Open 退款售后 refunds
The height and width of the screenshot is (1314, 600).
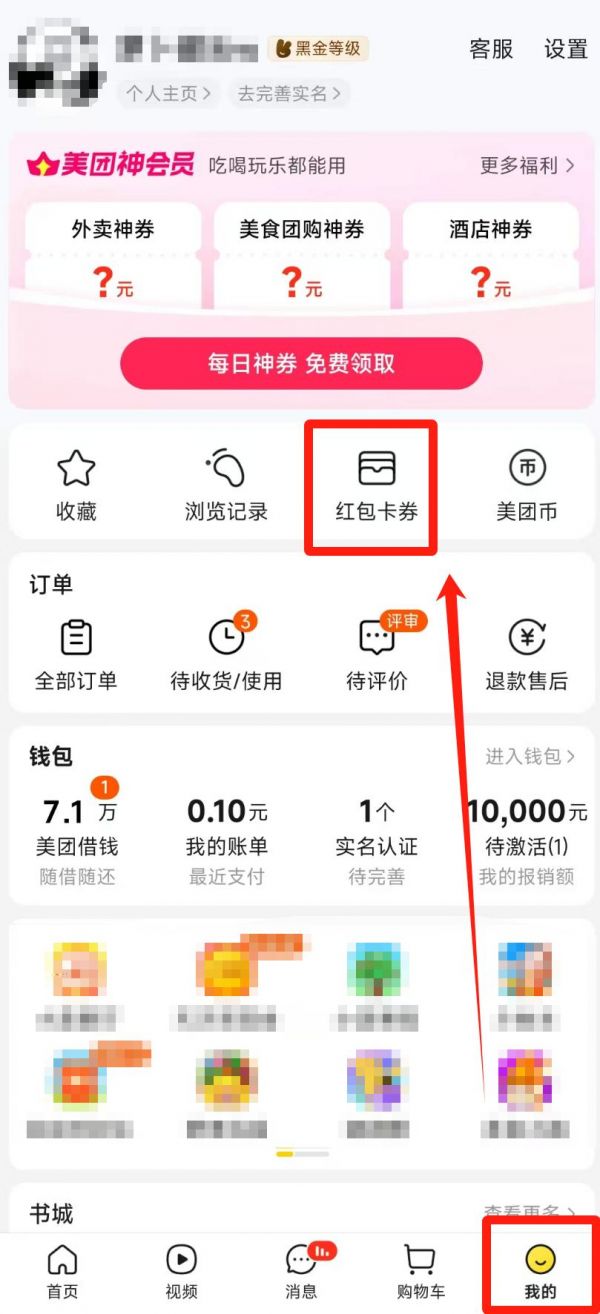click(526, 656)
